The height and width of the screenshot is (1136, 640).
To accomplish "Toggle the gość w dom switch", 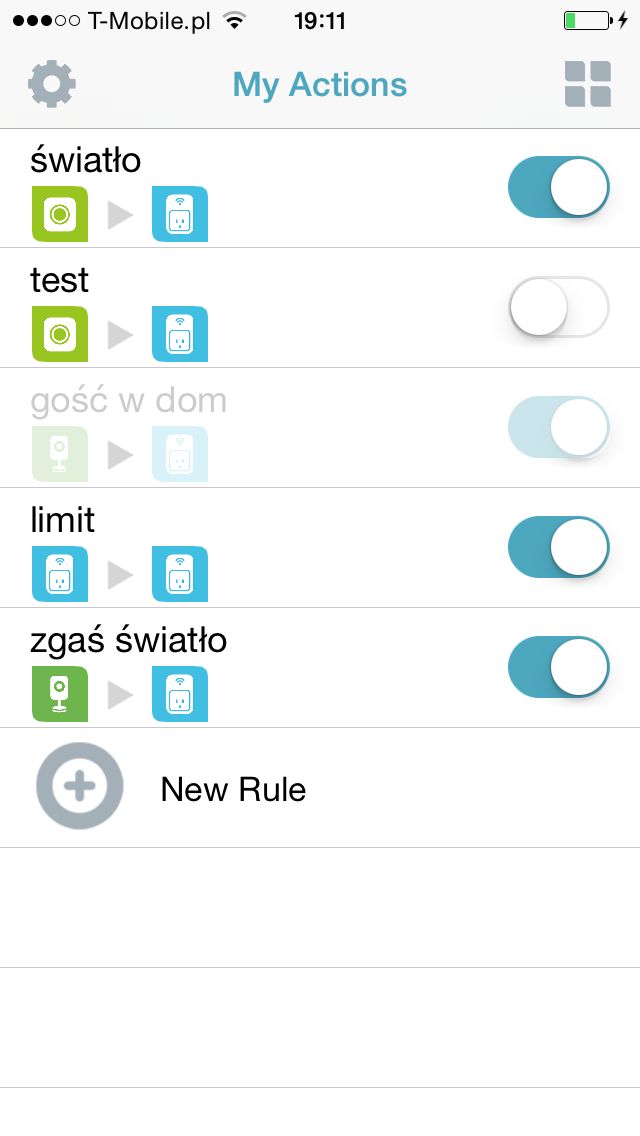I will coord(558,427).
